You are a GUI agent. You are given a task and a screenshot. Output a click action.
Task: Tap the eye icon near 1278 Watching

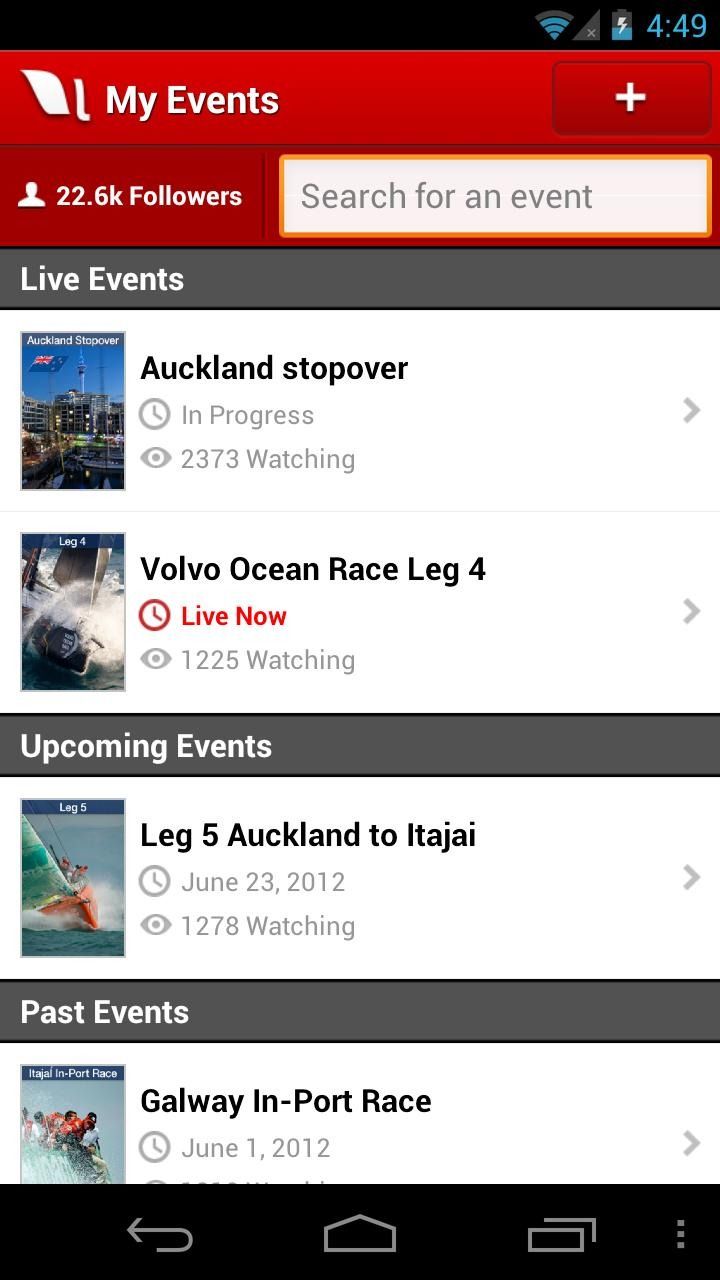tap(155, 926)
